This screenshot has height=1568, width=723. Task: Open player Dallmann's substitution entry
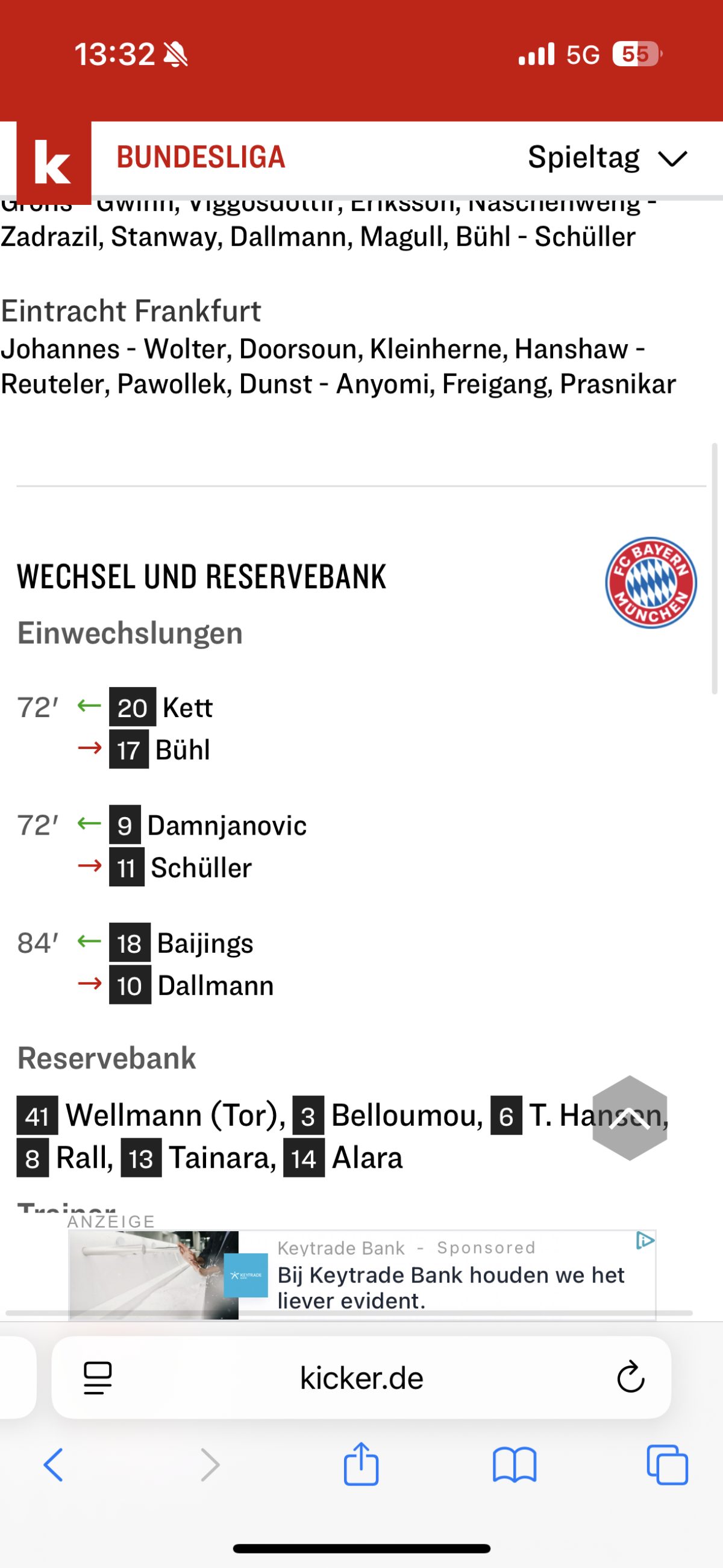[216, 986]
